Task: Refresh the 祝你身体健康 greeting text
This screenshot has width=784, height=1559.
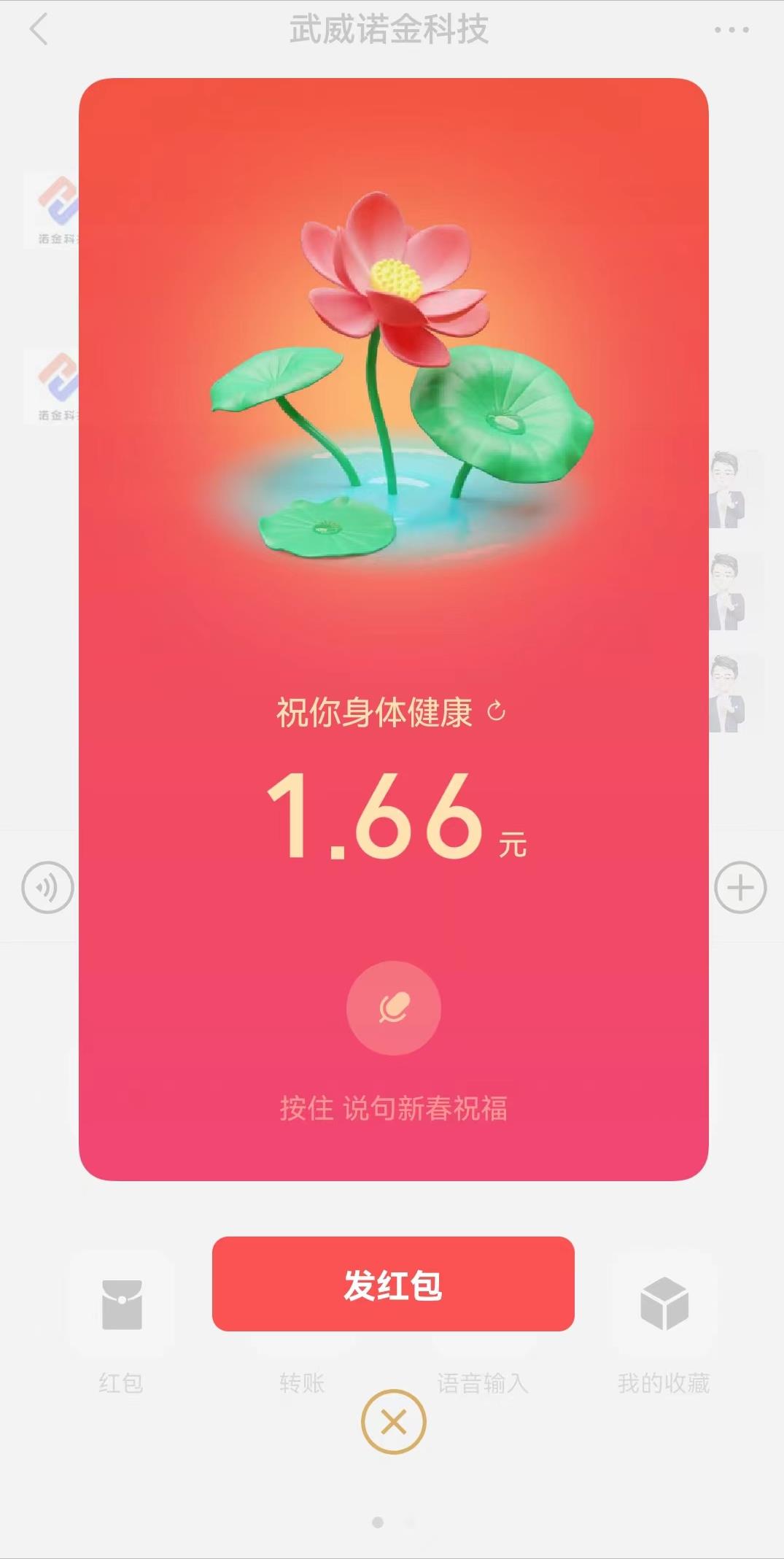Action: pyautogui.click(x=497, y=711)
